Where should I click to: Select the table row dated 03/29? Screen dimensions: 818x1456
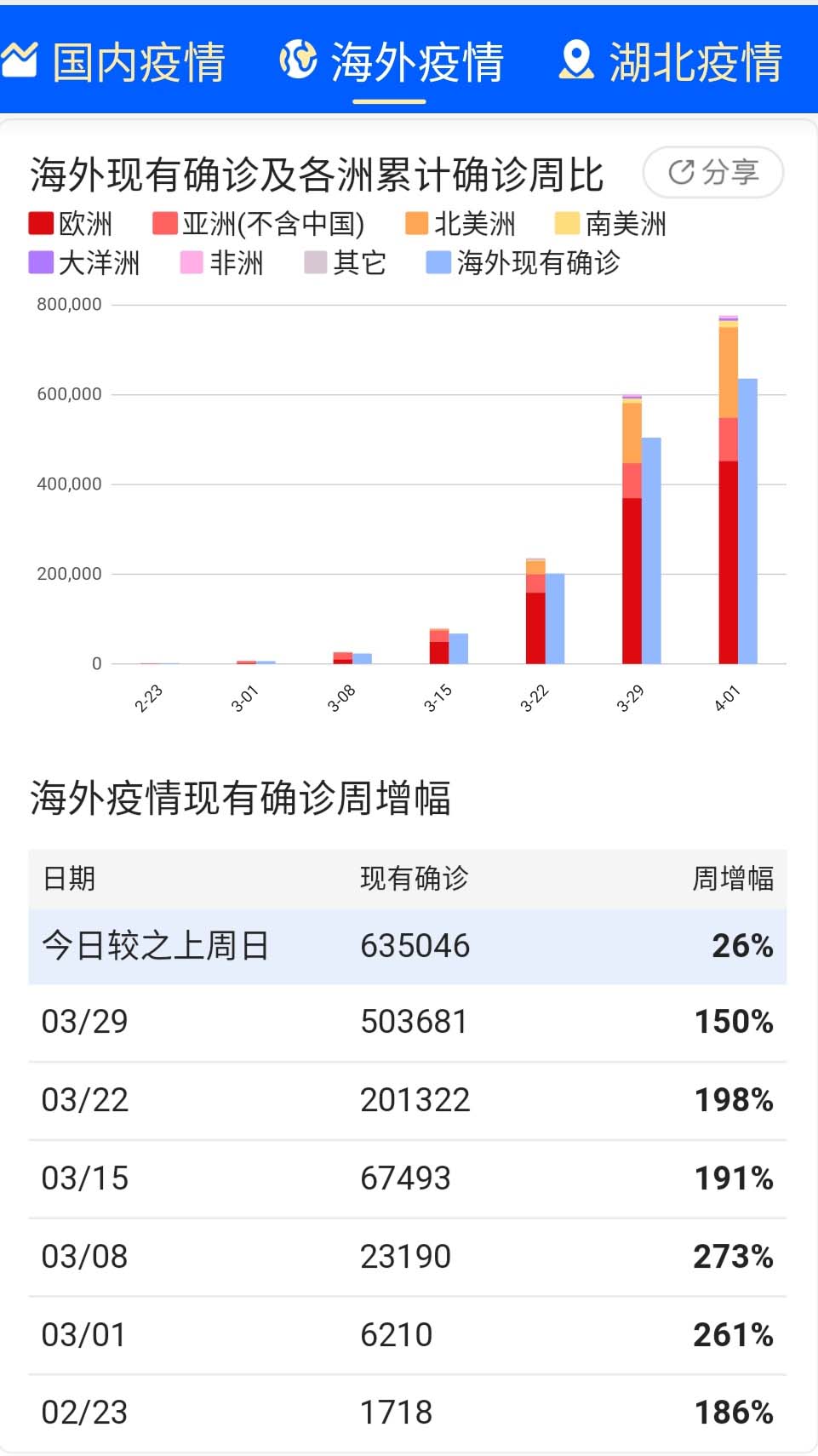tap(409, 1022)
